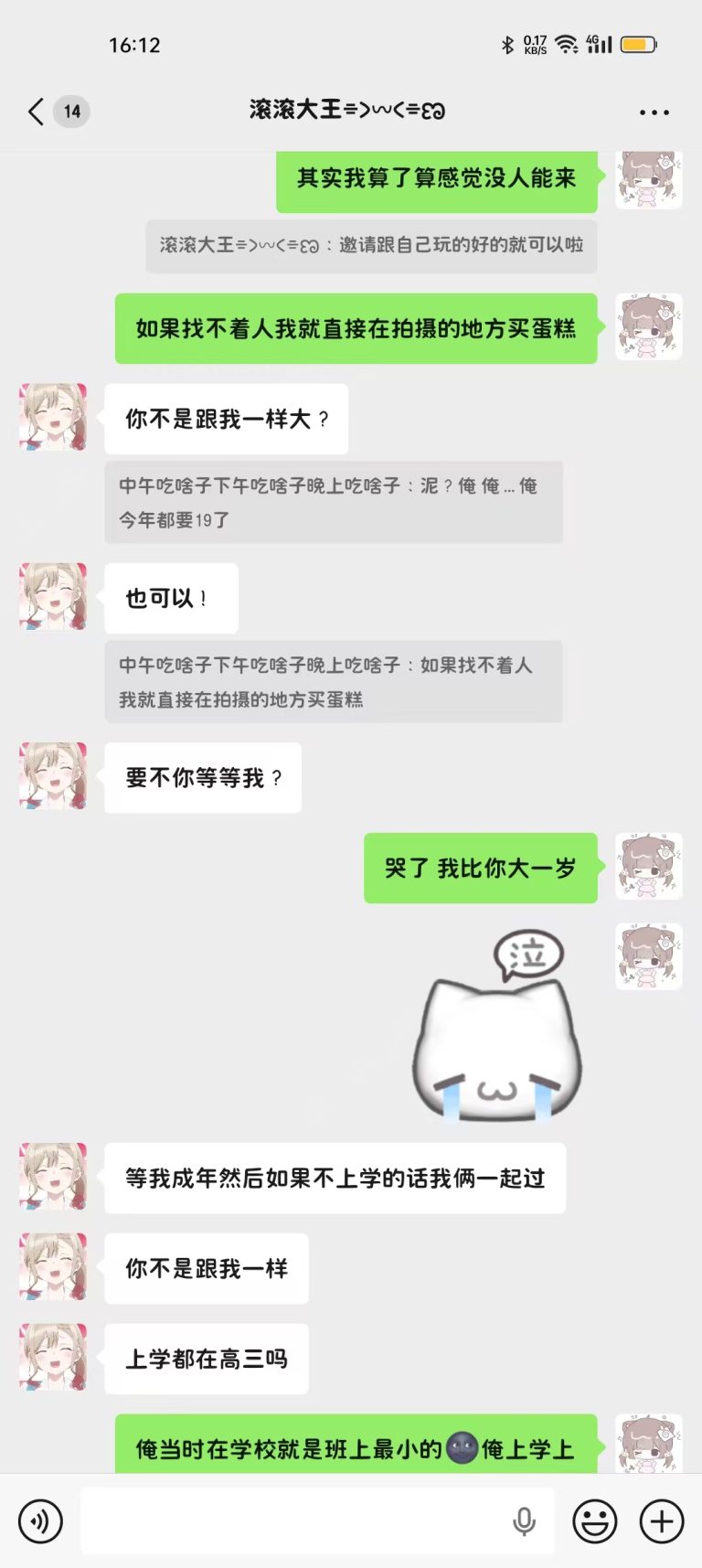Switch to voice message mode via speaker icon
Screen dimensions: 702x1568
[40, 1520]
